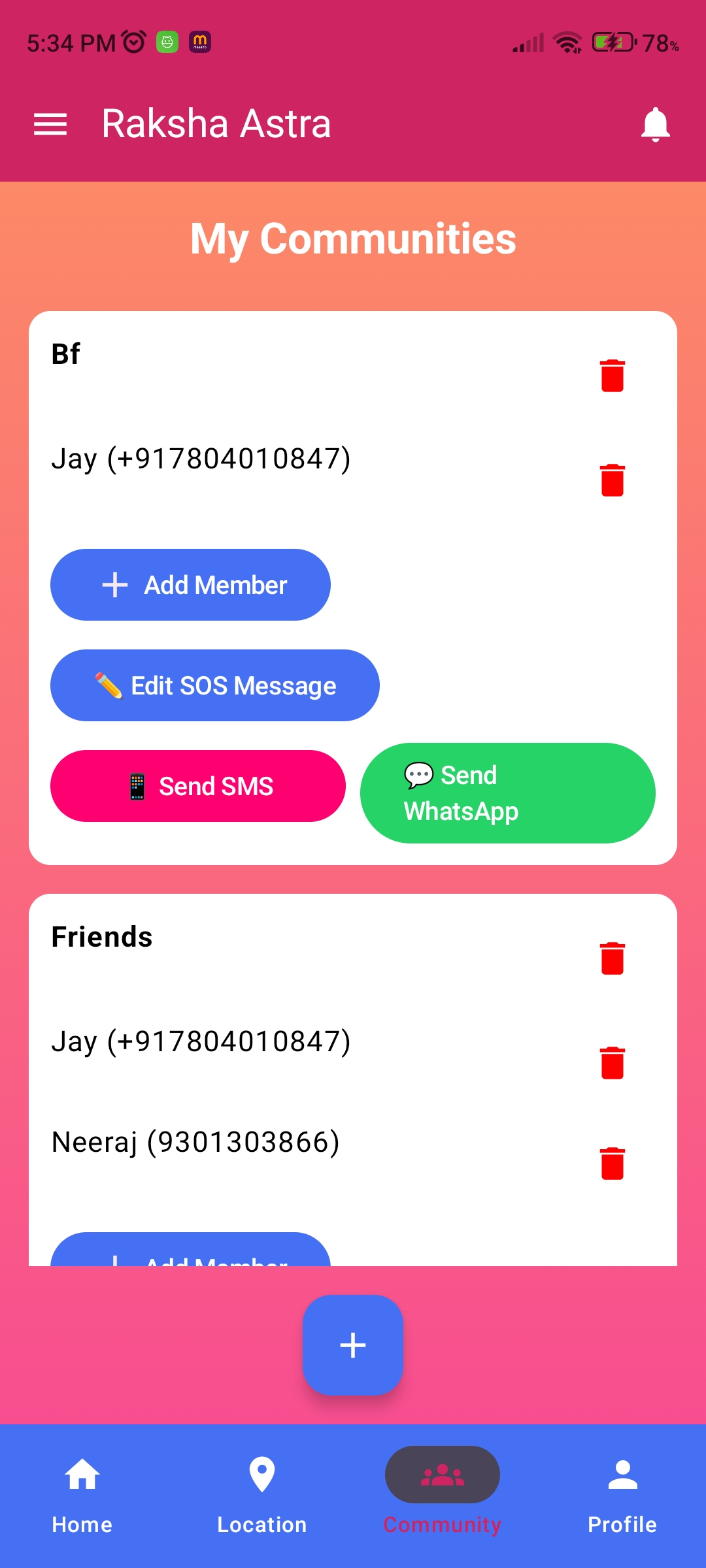Remove Jay from the Friends community
The height and width of the screenshot is (1568, 706).
click(x=612, y=1063)
